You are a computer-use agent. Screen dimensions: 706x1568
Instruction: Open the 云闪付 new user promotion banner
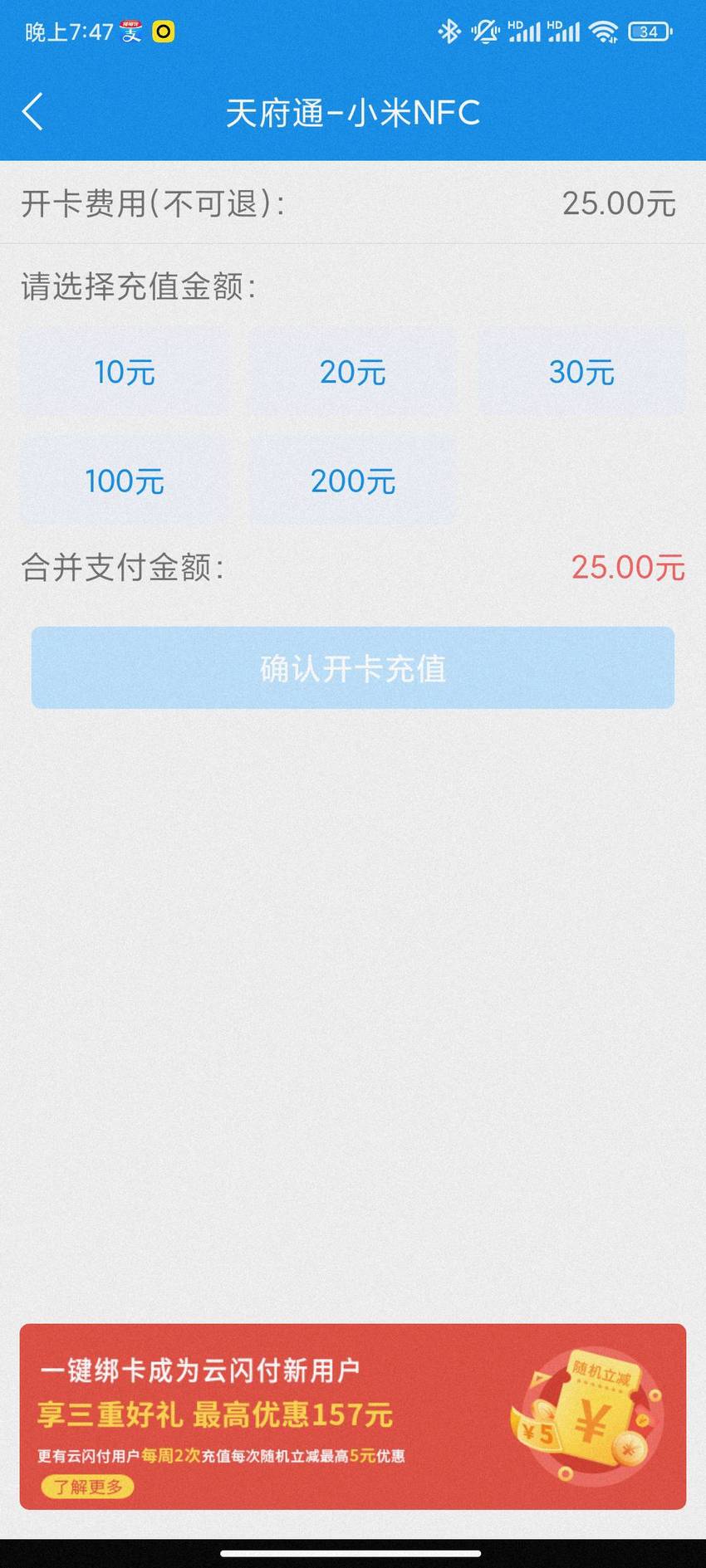coord(353,1416)
